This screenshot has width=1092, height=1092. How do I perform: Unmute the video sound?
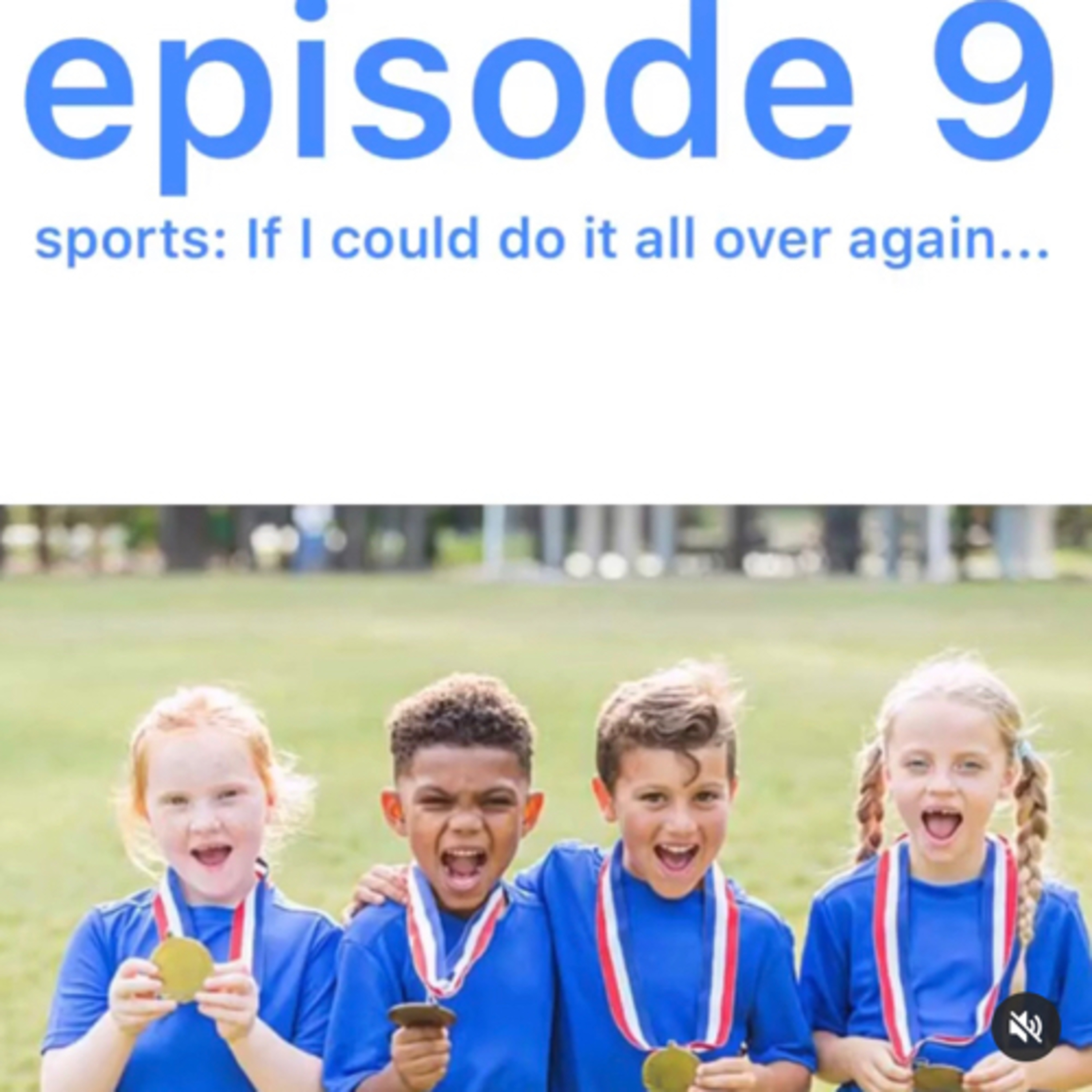tap(1026, 1026)
